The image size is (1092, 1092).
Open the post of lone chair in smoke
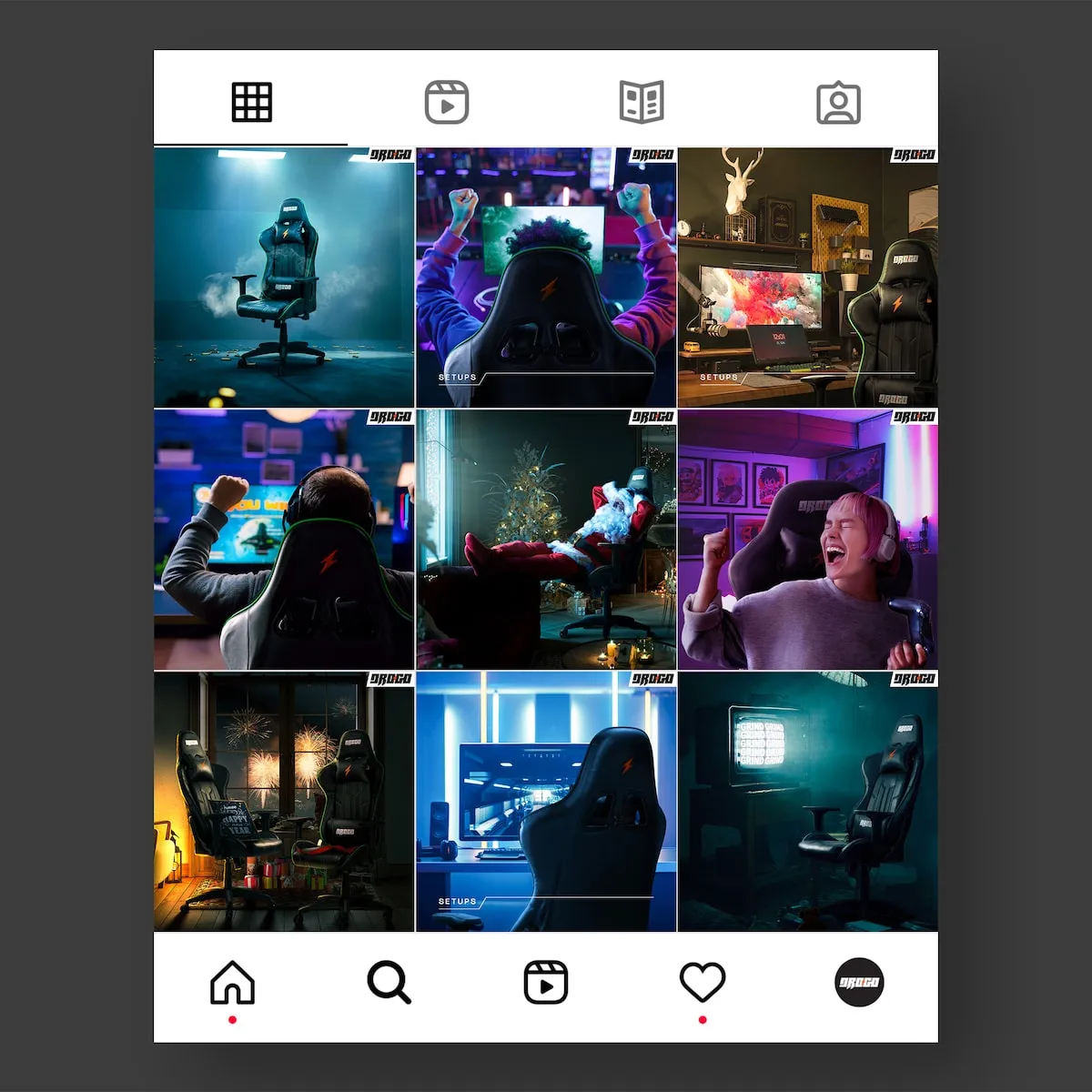coord(284,278)
